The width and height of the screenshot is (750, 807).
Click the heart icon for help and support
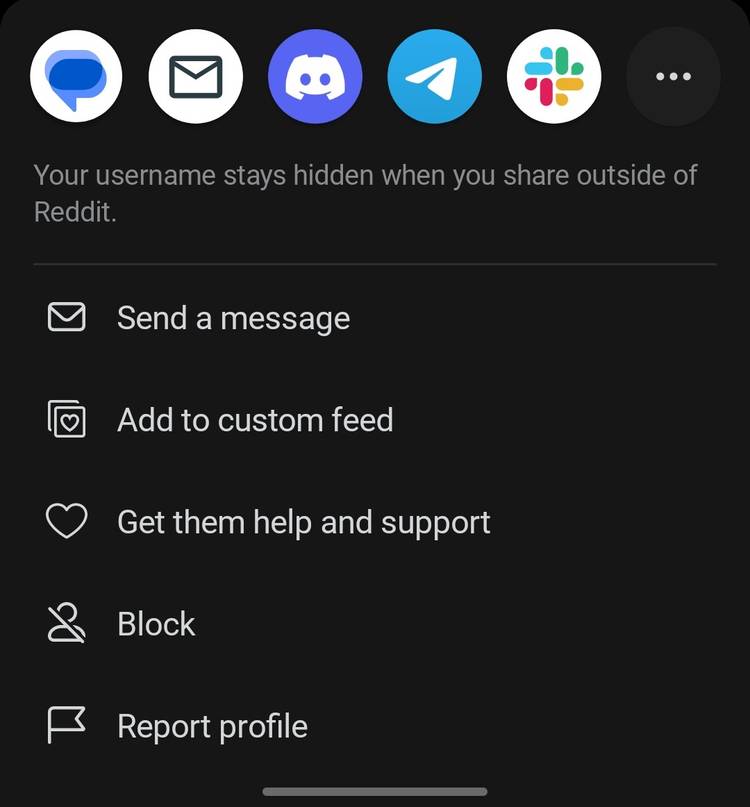click(x=66, y=521)
